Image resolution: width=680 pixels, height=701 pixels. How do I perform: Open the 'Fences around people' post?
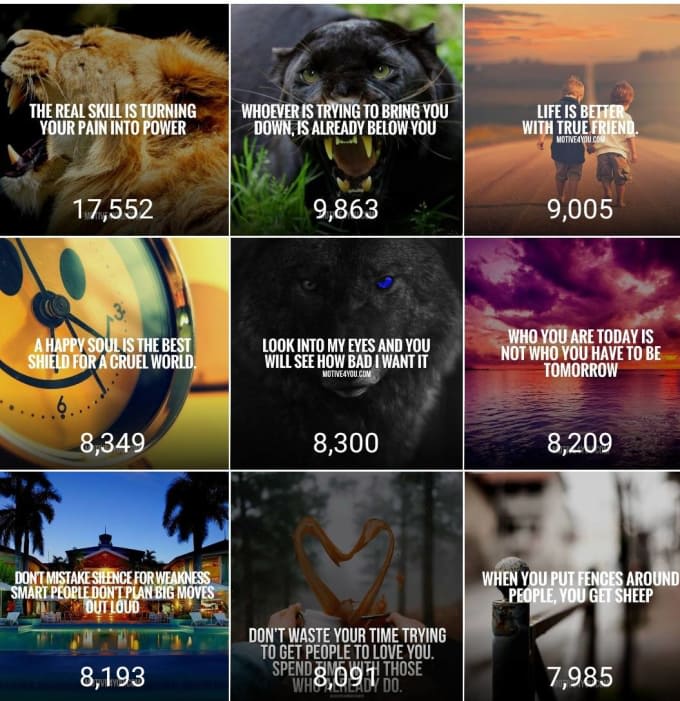[572, 586]
